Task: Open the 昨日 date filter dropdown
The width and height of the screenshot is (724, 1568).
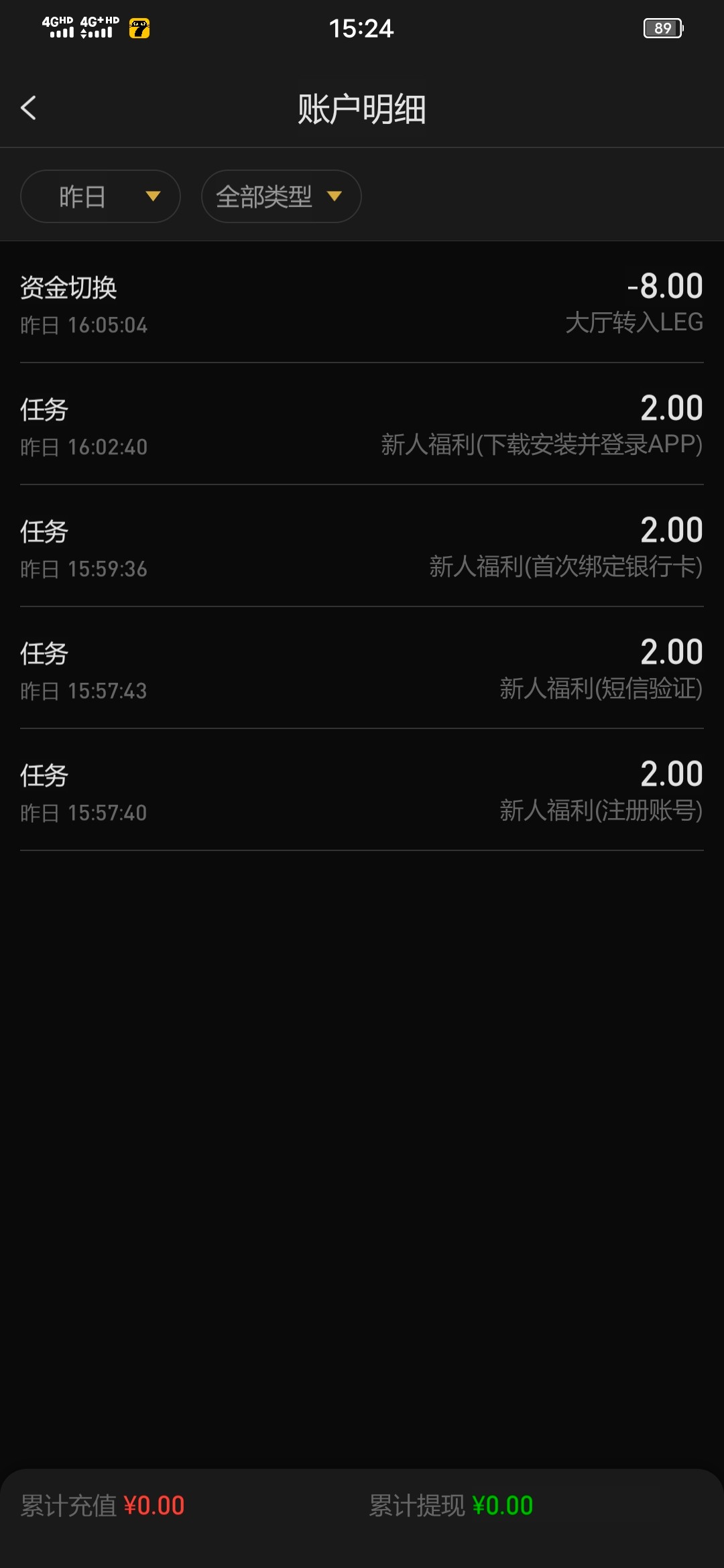Action: [x=101, y=196]
